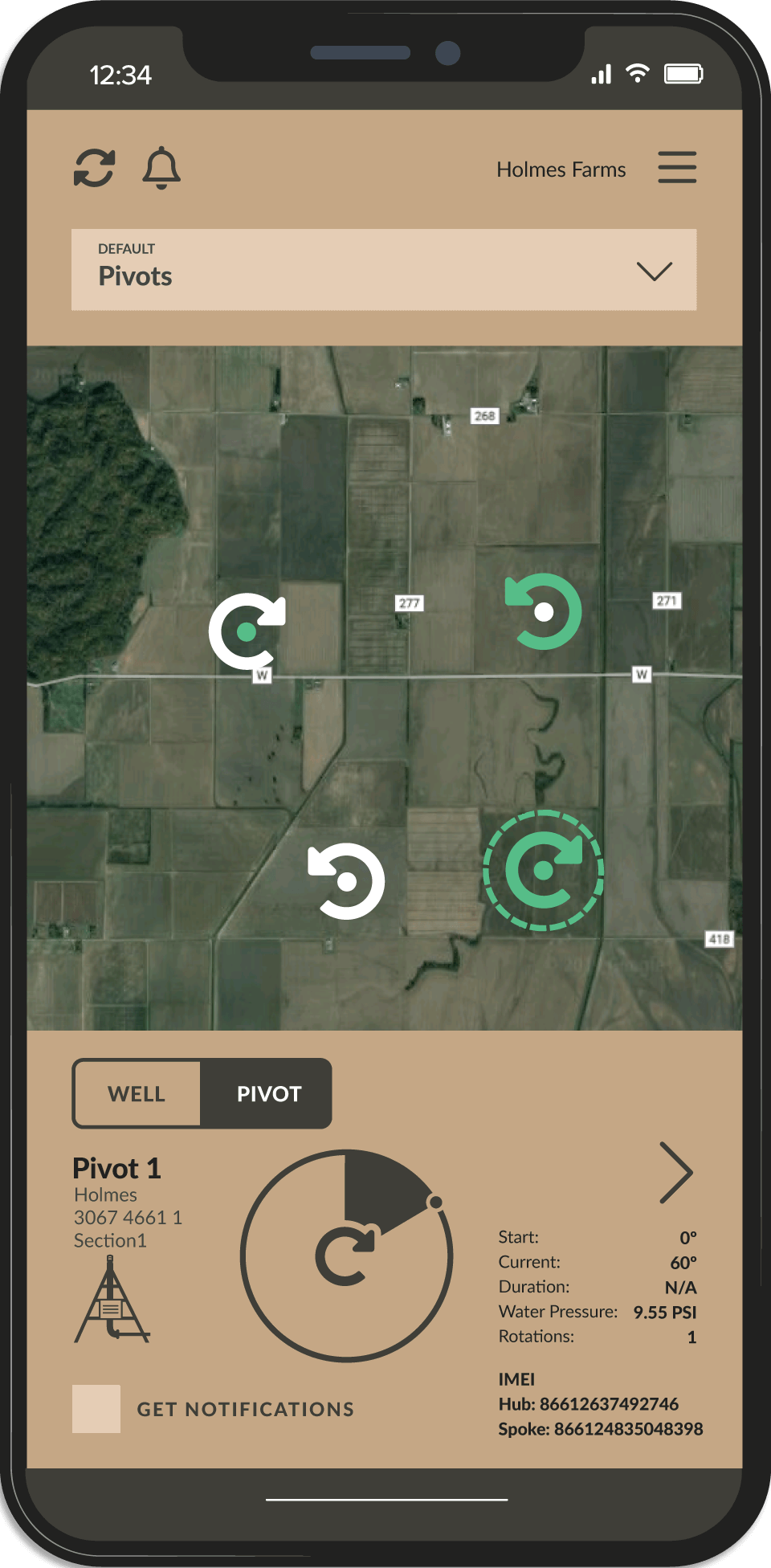Select the white clockwise pivot marker on the map
Image resolution: width=771 pixels, height=1568 pixels.
point(247,631)
